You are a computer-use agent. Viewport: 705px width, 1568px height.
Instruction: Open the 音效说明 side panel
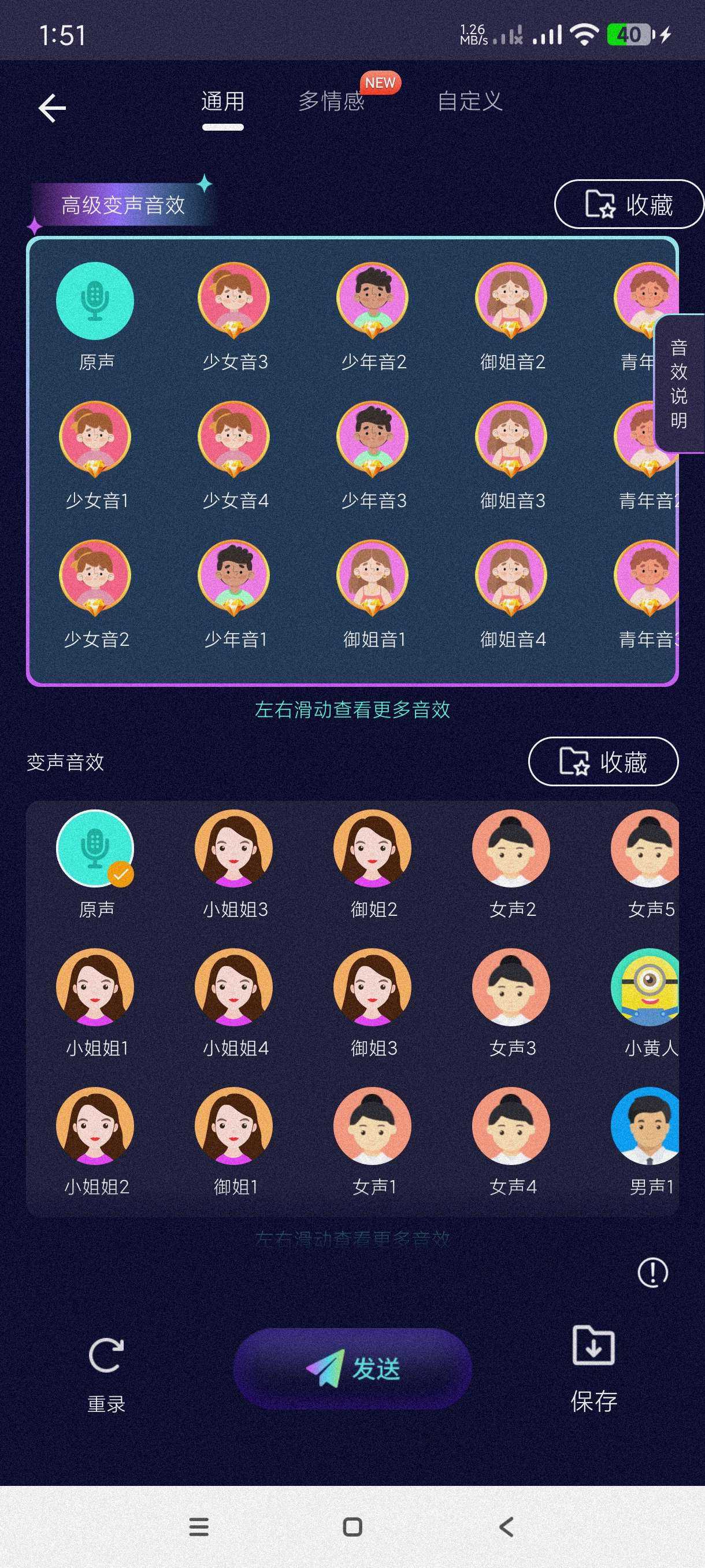click(679, 383)
